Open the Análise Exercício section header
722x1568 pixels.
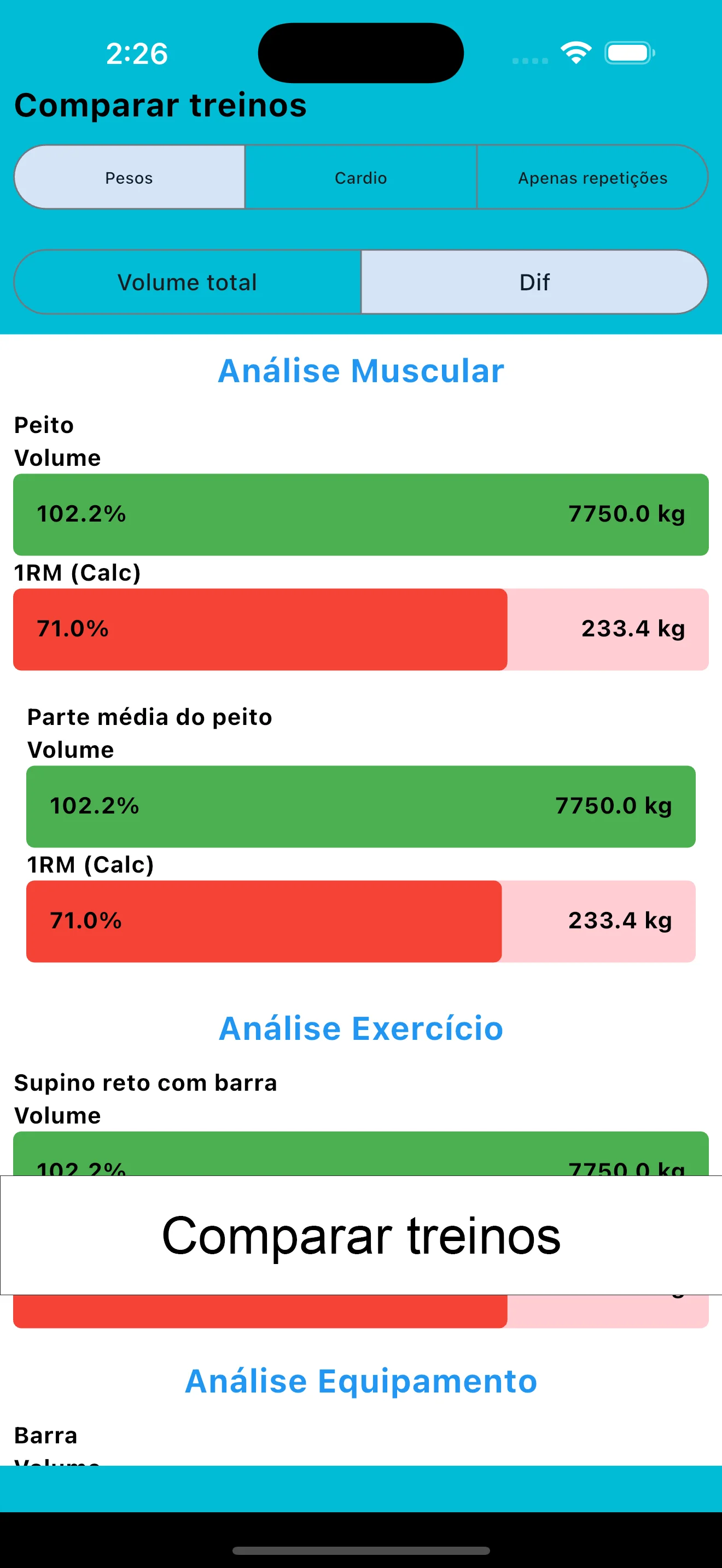(360, 1029)
